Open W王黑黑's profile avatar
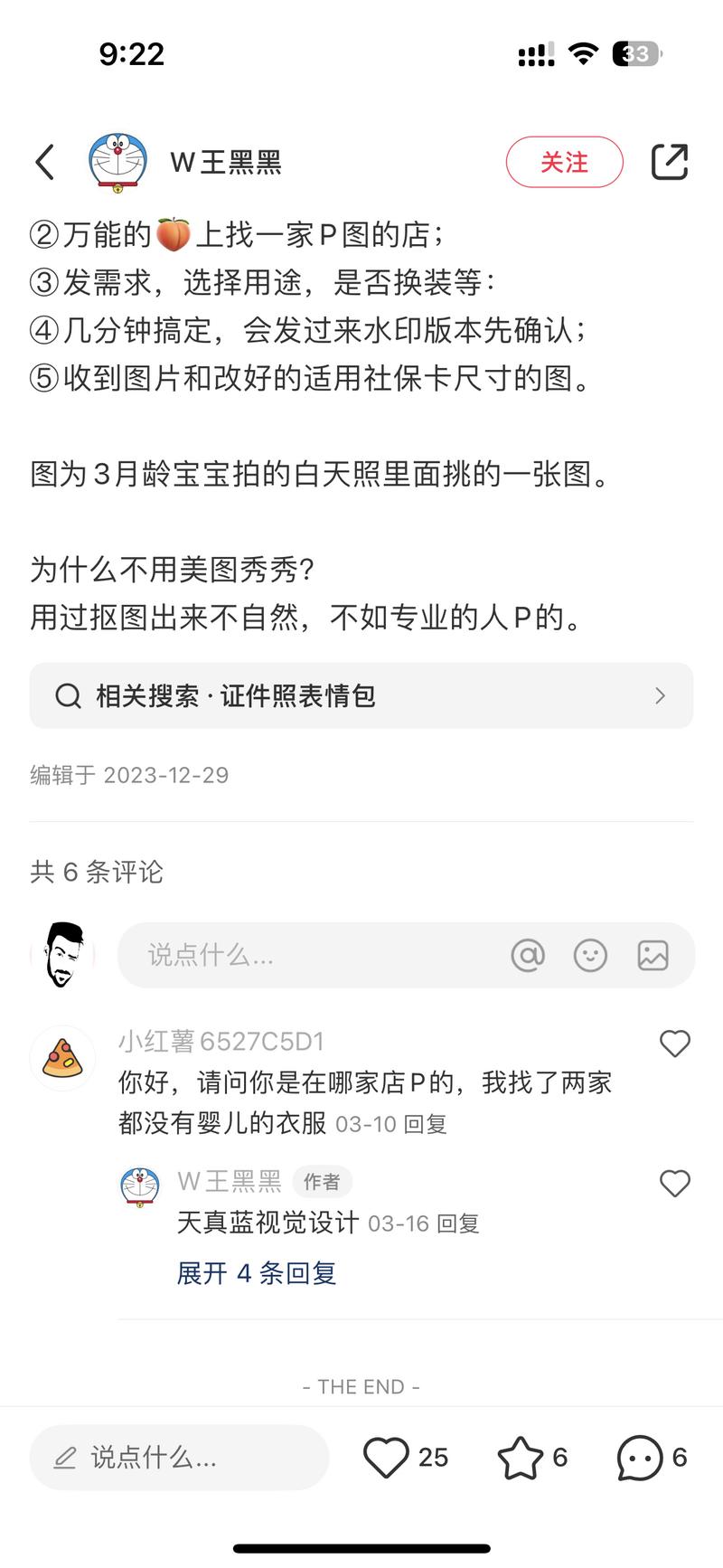Image resolution: width=723 pixels, height=1568 pixels. (113, 161)
